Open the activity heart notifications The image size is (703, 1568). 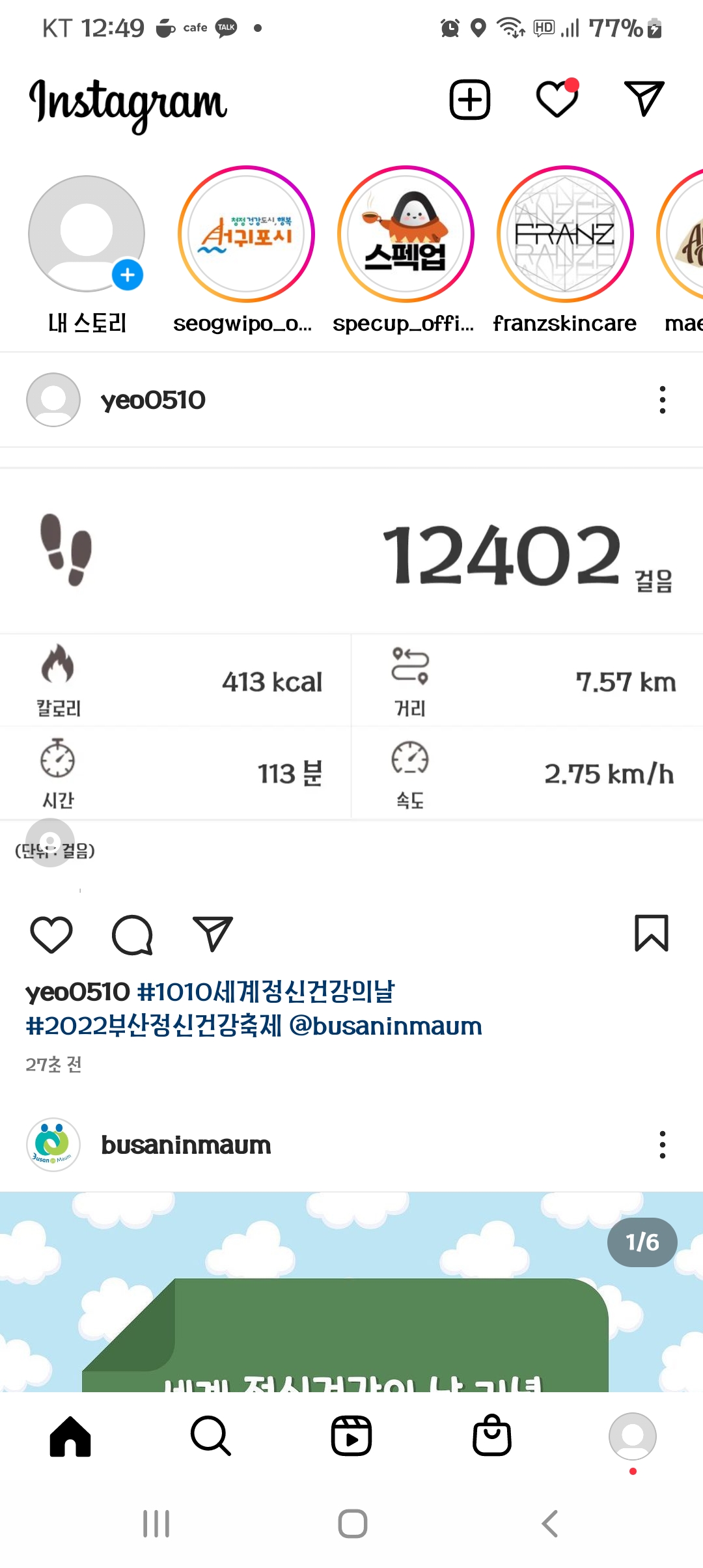[557, 100]
